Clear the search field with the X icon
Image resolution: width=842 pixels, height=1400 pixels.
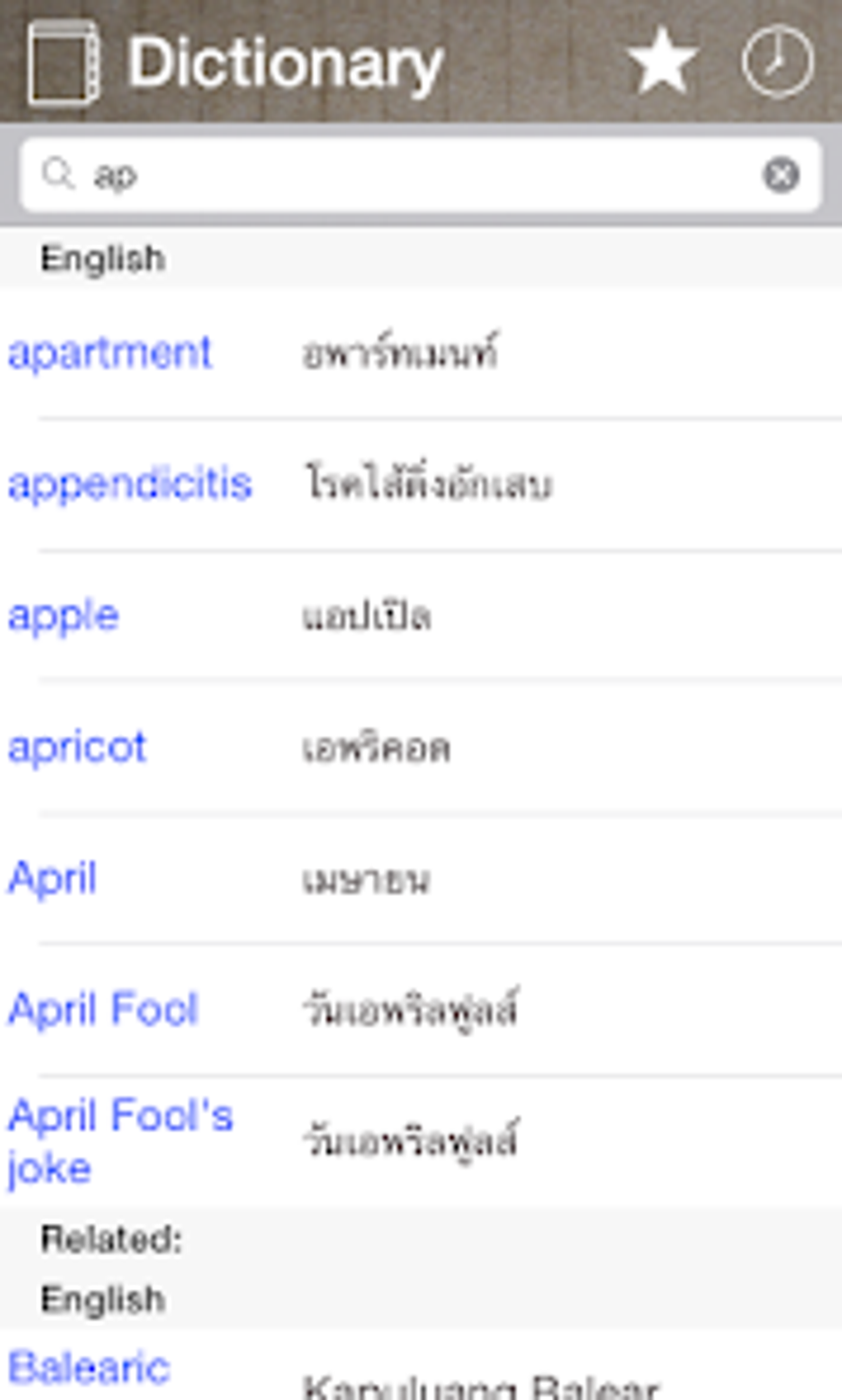[779, 174]
